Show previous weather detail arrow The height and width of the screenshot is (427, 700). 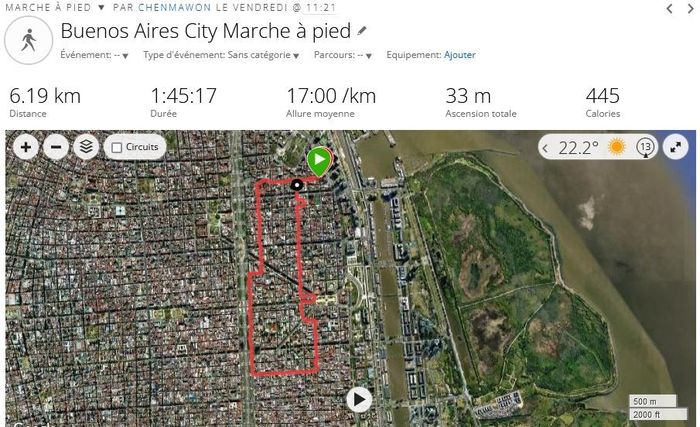[x=546, y=148]
